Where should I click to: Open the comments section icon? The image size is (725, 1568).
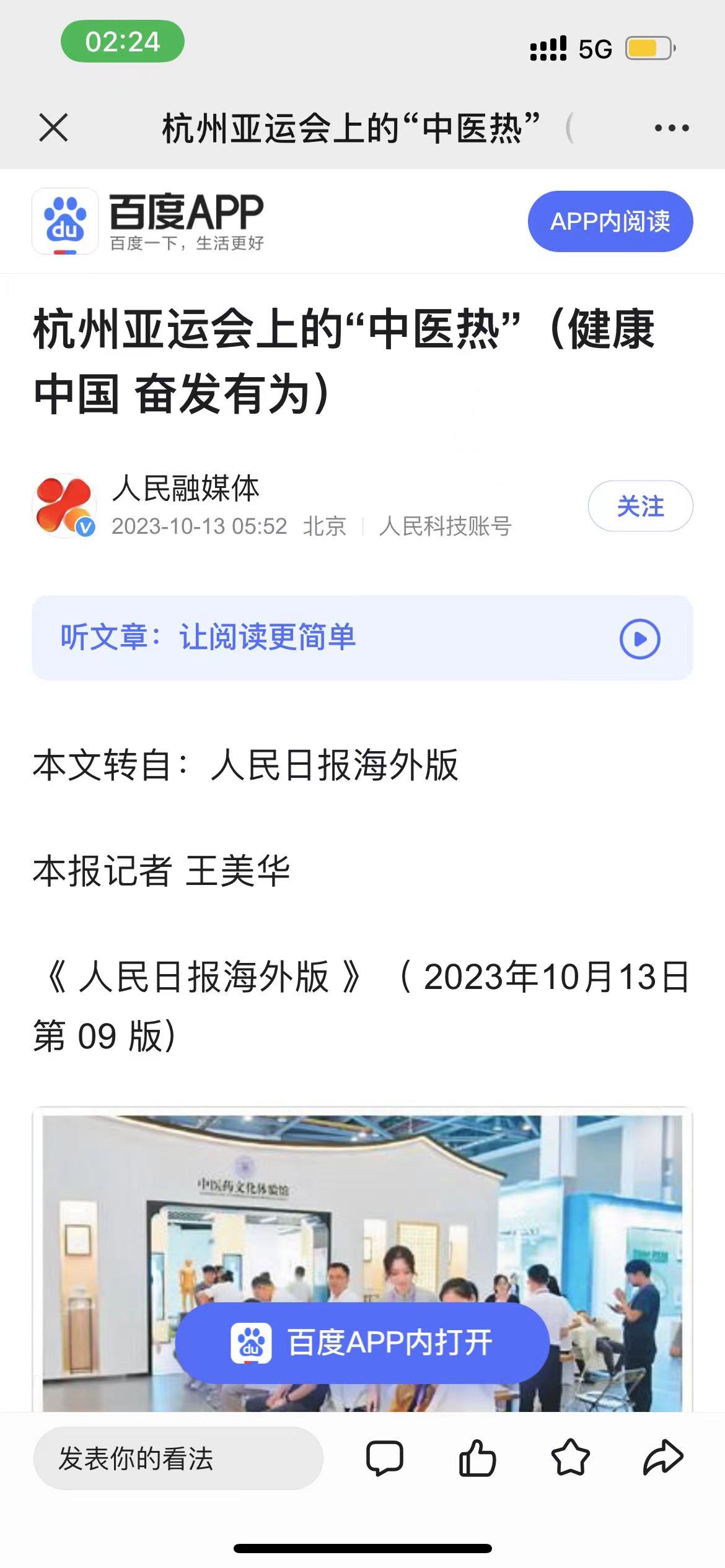point(385,1458)
